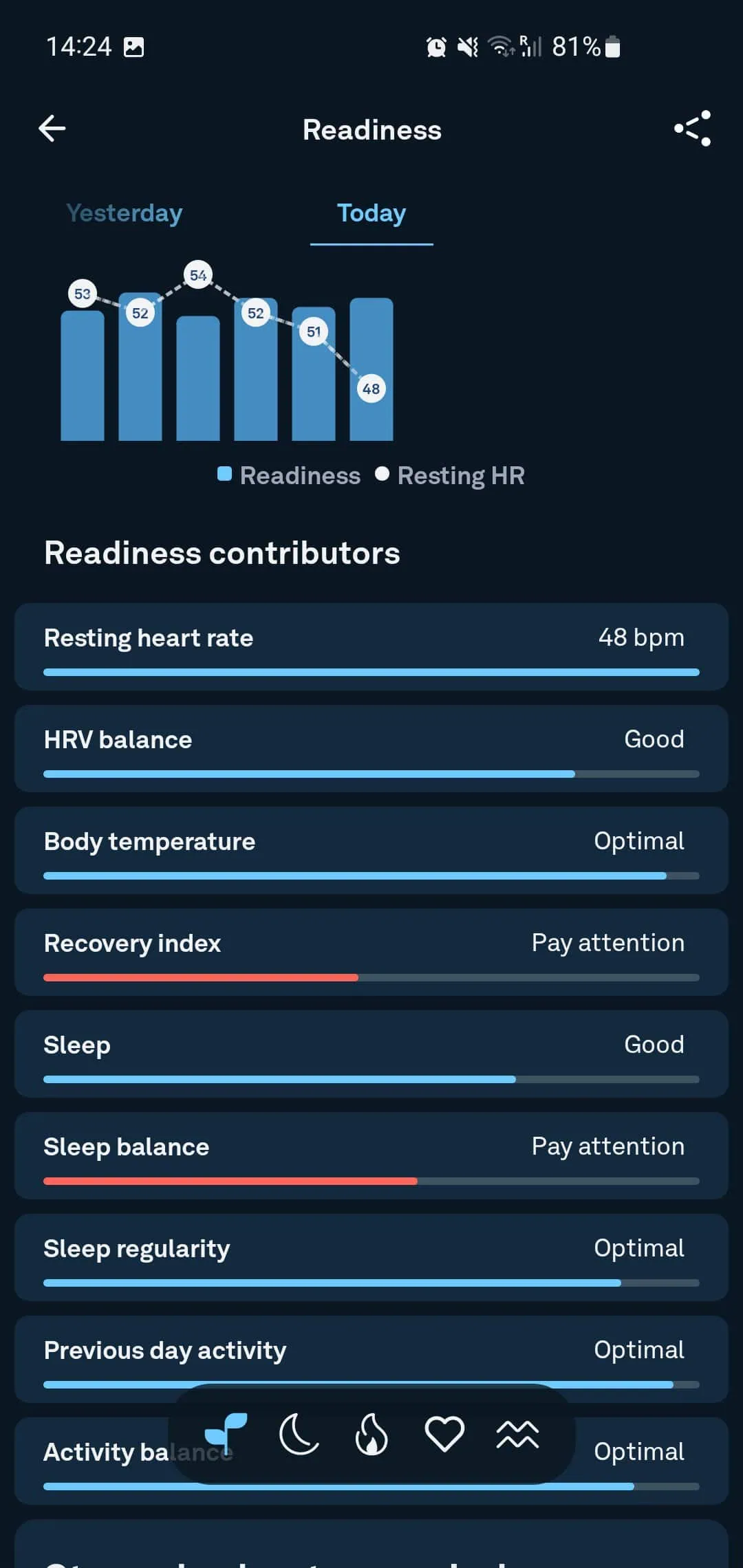Open Resting heart rate details
The width and height of the screenshot is (743, 1568).
[371, 646]
